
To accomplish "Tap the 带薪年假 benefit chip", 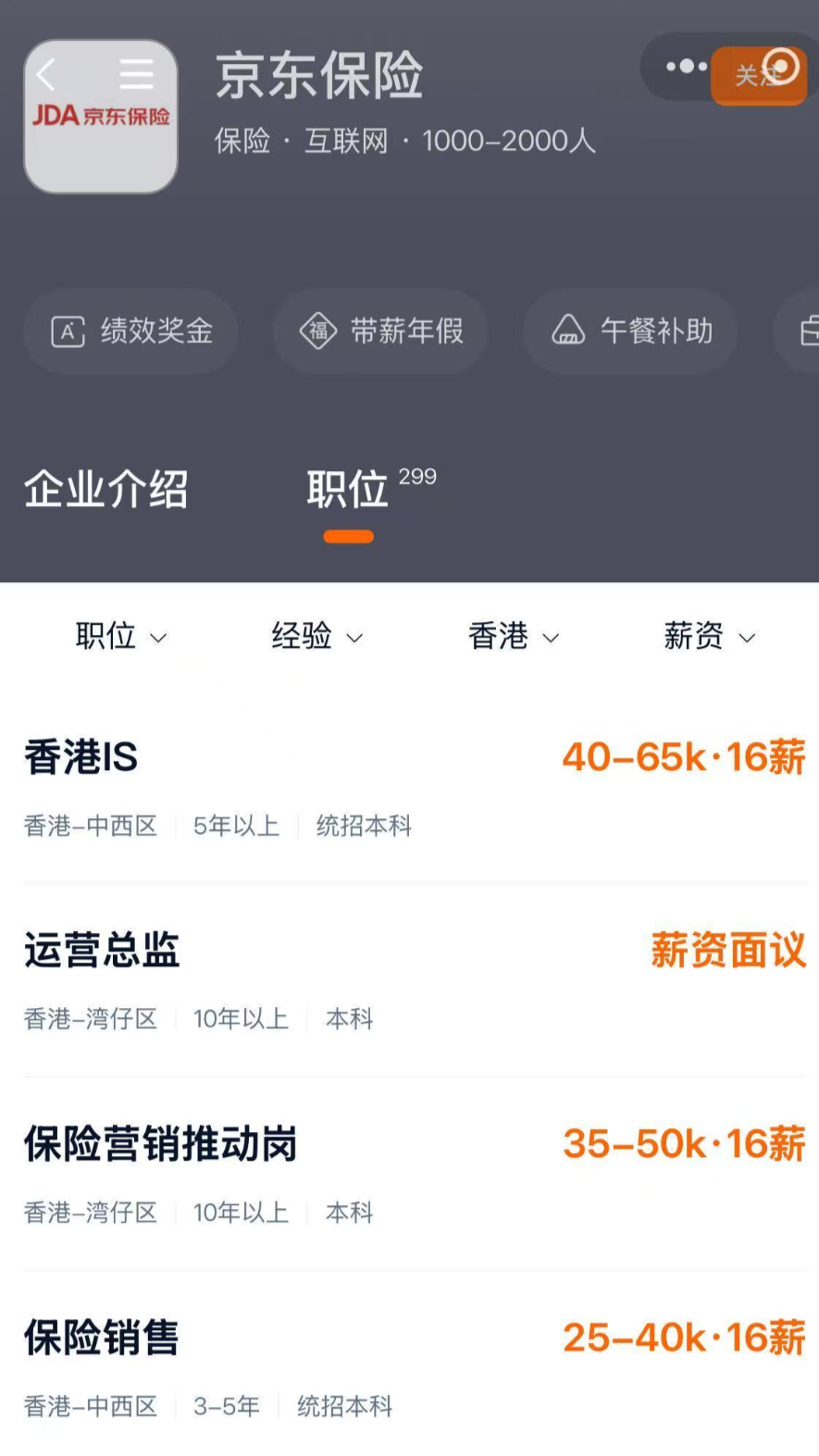I will tap(380, 330).
